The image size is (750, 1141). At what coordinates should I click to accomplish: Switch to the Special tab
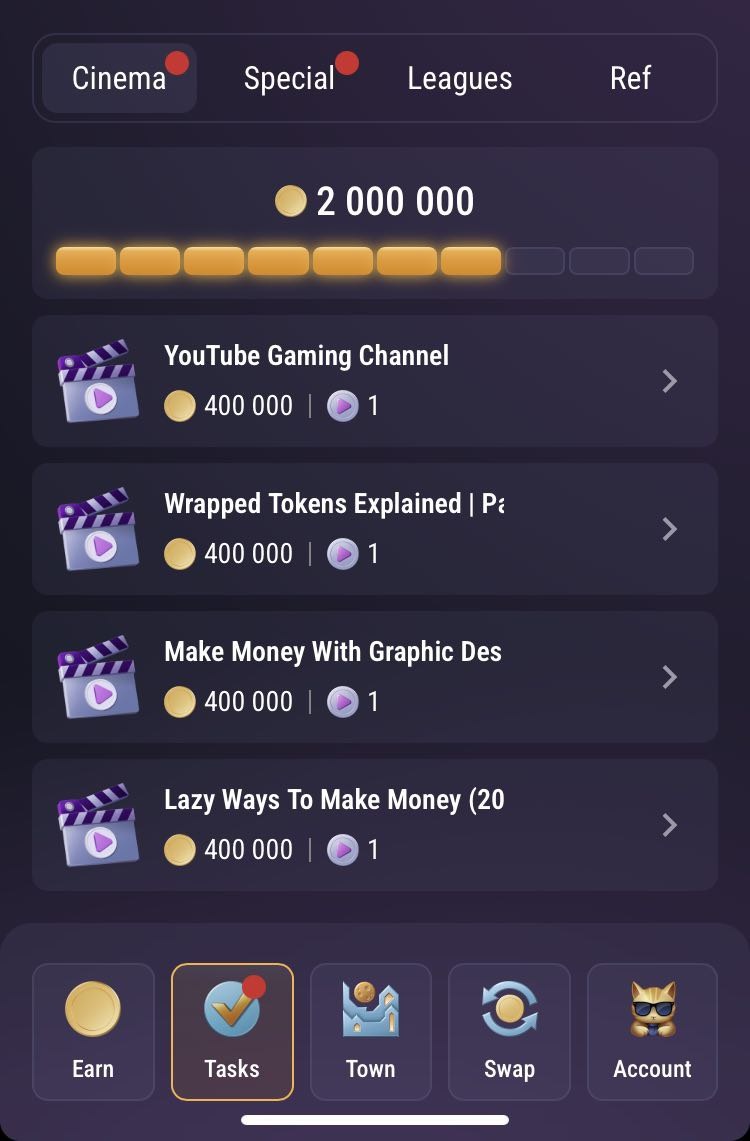pos(289,78)
